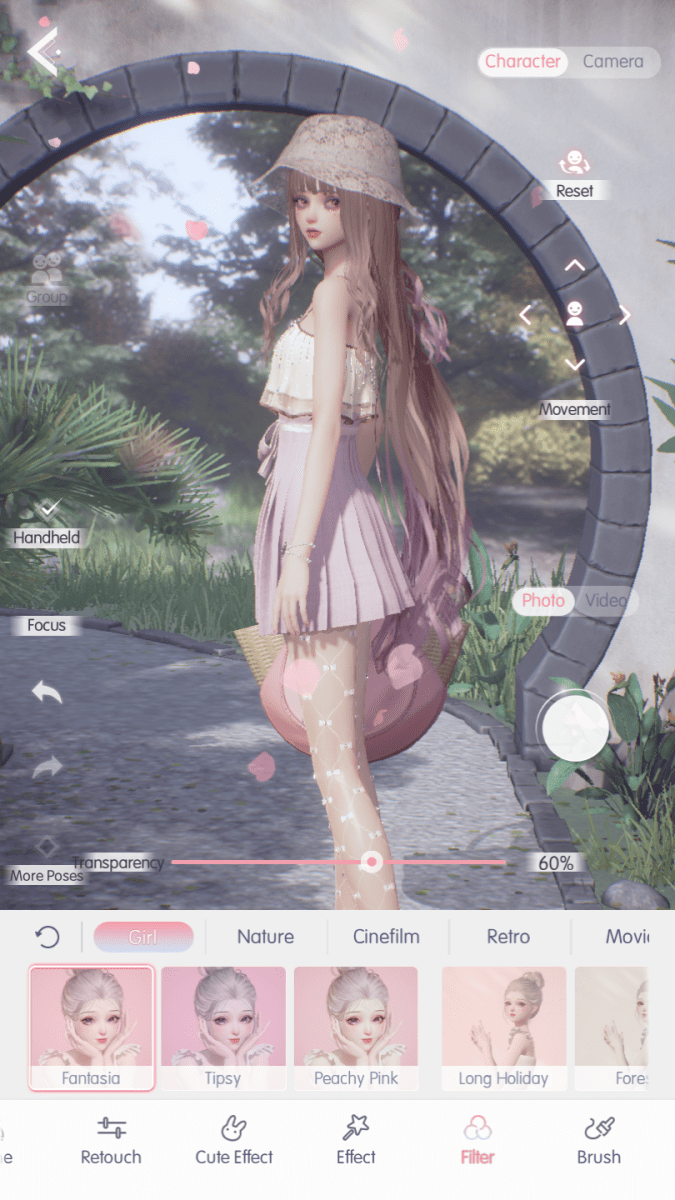Image resolution: width=675 pixels, height=1200 pixels.
Task: Apply the Peachy Pink filter
Action: point(355,1027)
